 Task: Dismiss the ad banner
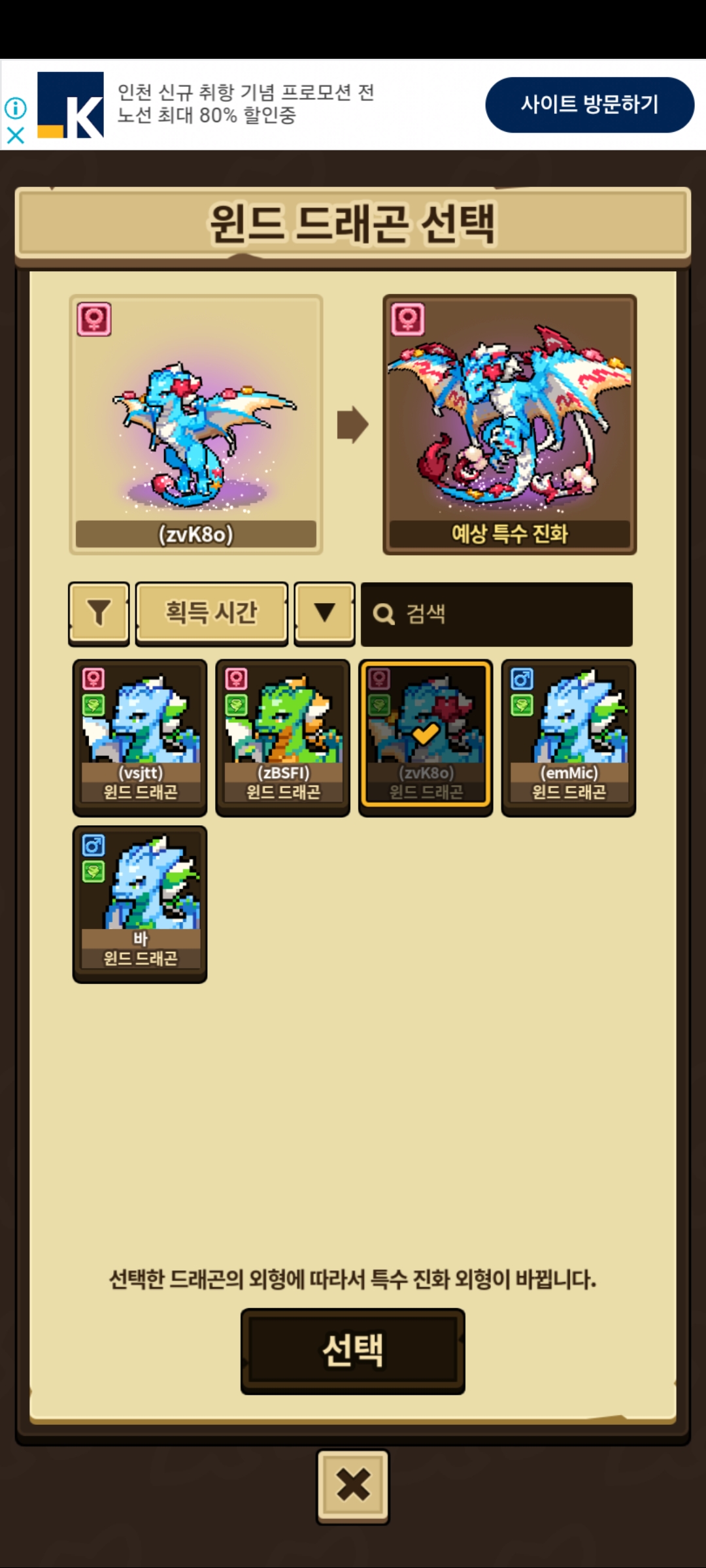click(x=15, y=135)
